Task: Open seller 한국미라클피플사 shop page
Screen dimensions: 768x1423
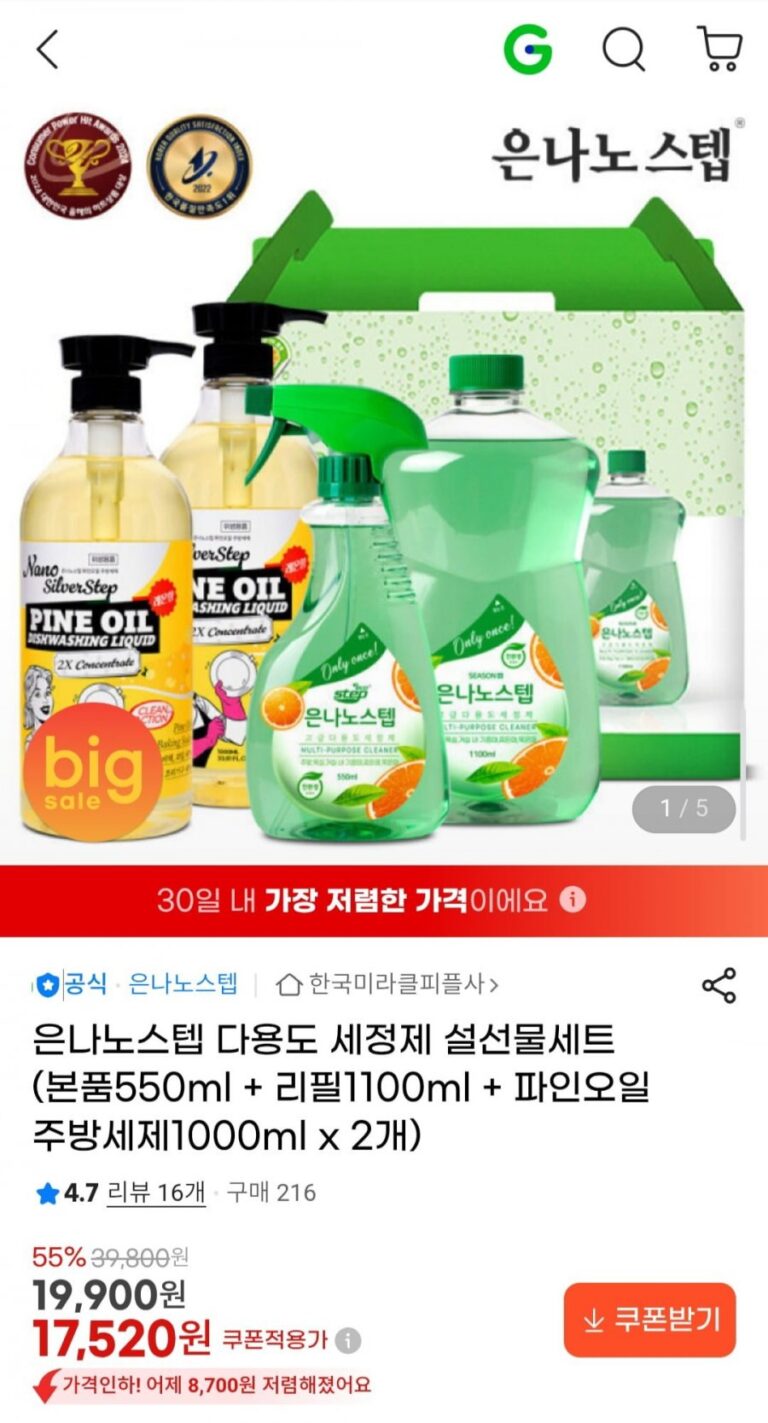Action: coord(388,984)
